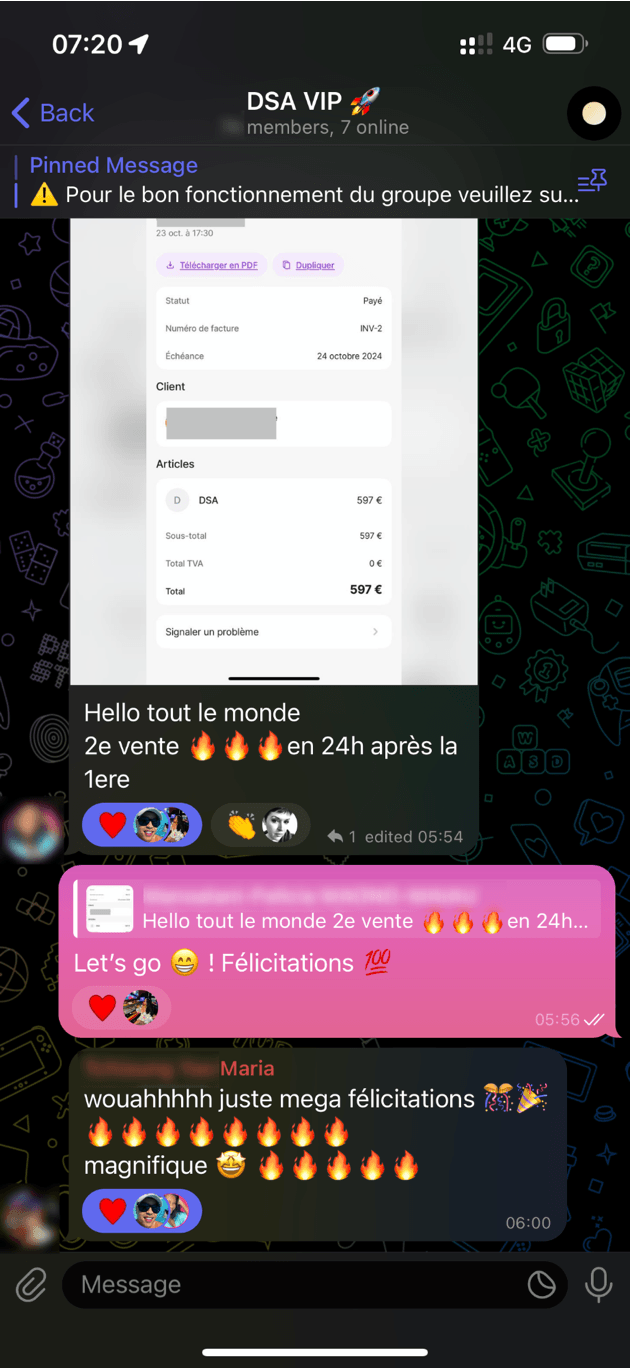This screenshot has height=1368, width=632.
Task: Open the invoice screenshot image
Action: coord(274,450)
